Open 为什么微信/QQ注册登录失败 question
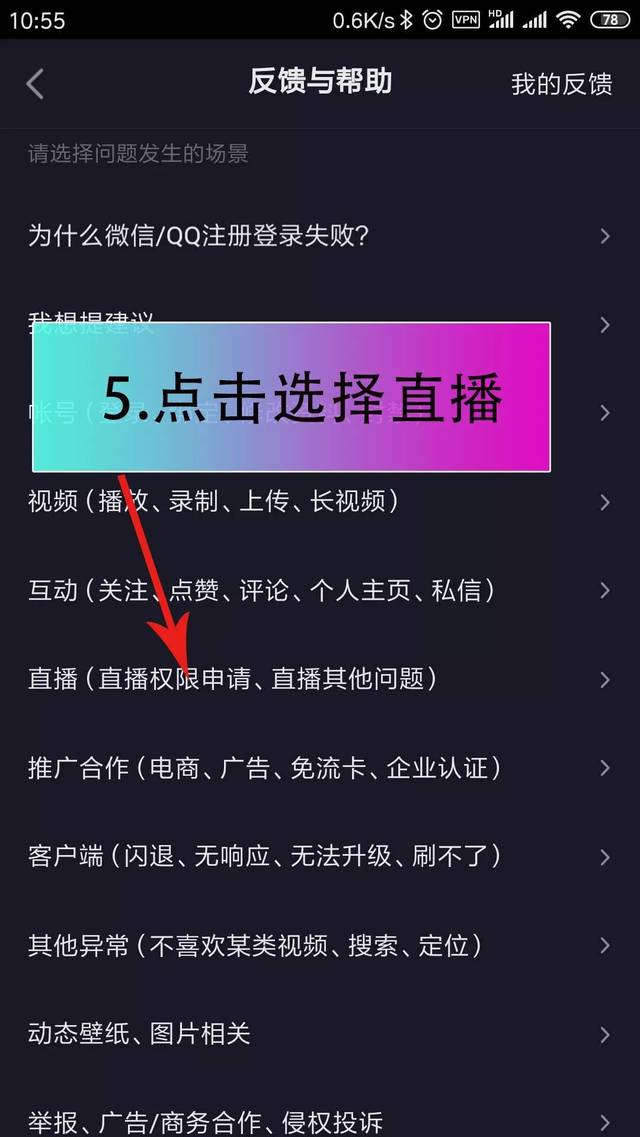Screen dimensions: 640x1137 (320, 236)
